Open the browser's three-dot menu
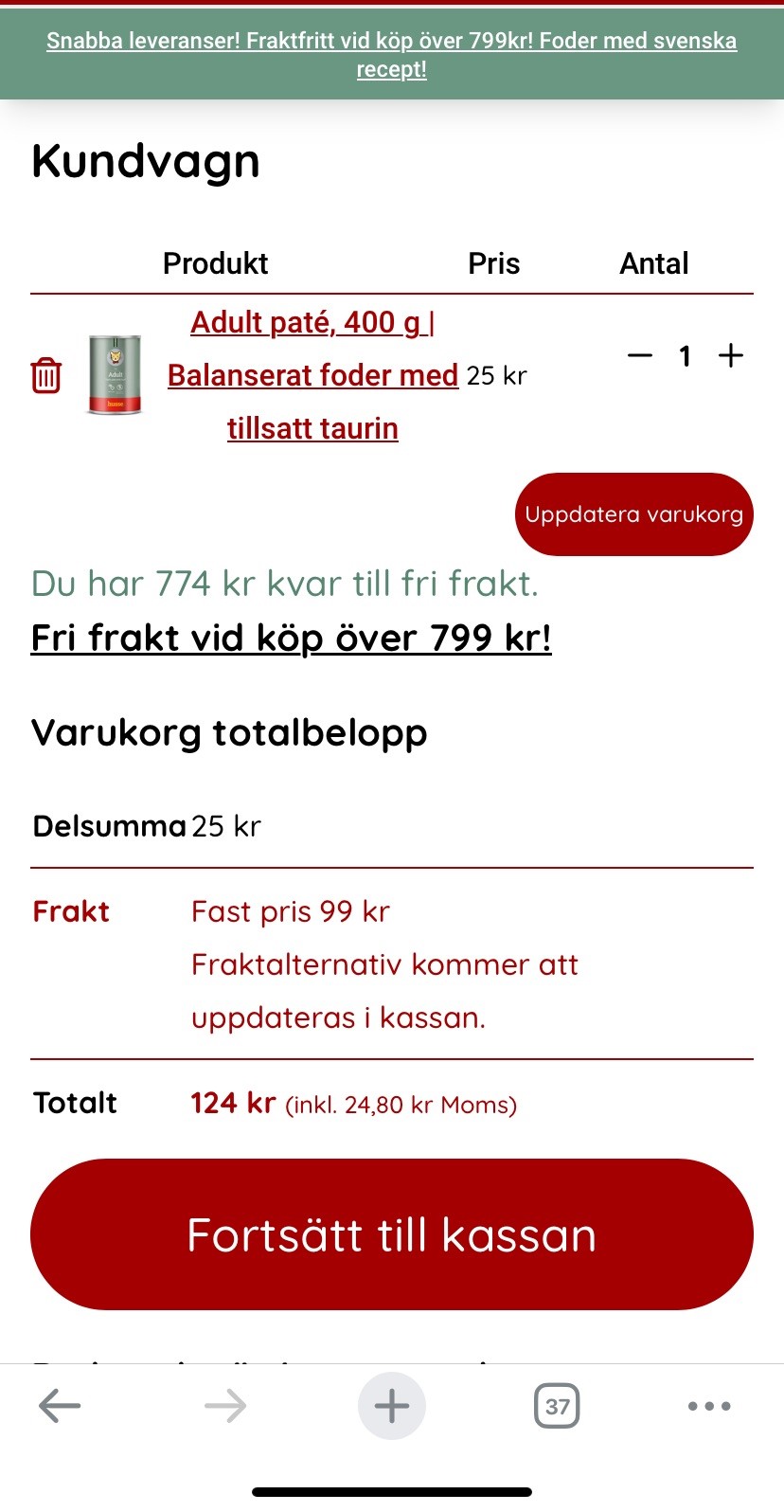The width and height of the screenshot is (784, 1512). click(x=709, y=1406)
